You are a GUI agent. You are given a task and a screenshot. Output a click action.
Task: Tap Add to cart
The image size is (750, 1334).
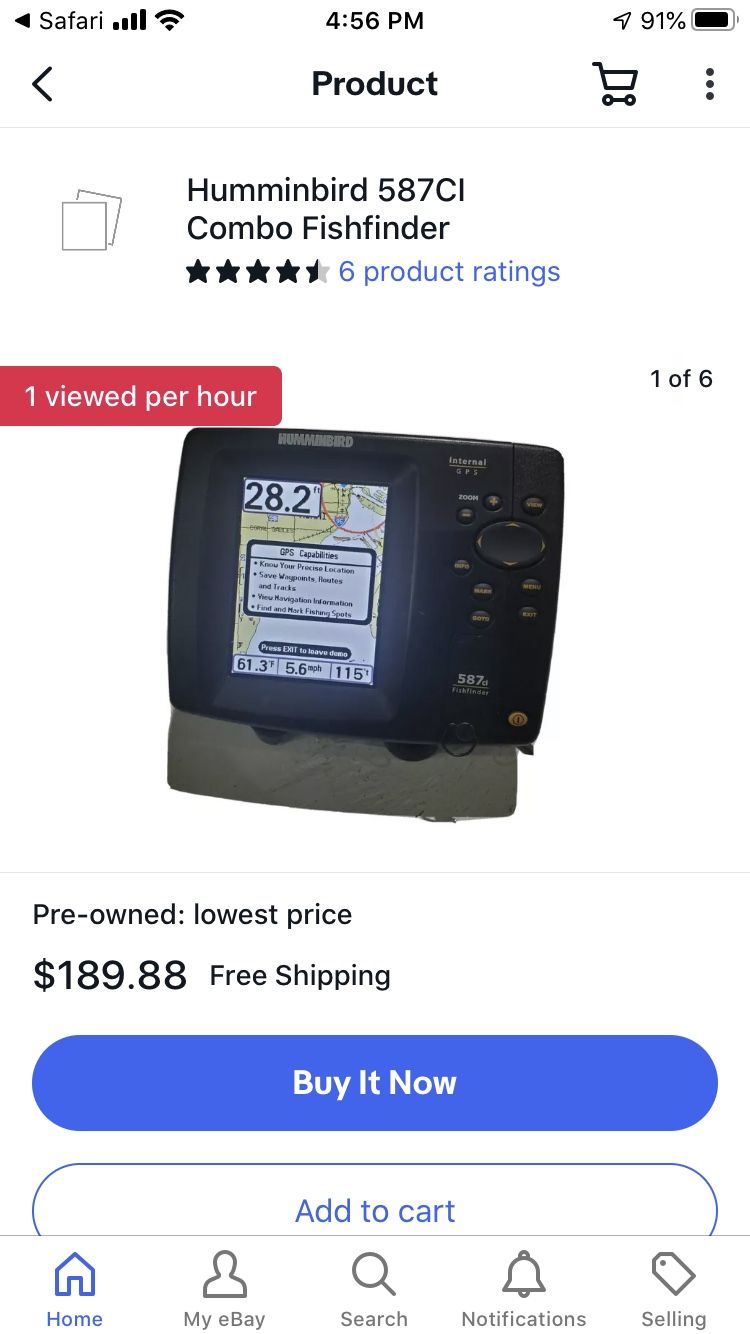click(x=374, y=1210)
